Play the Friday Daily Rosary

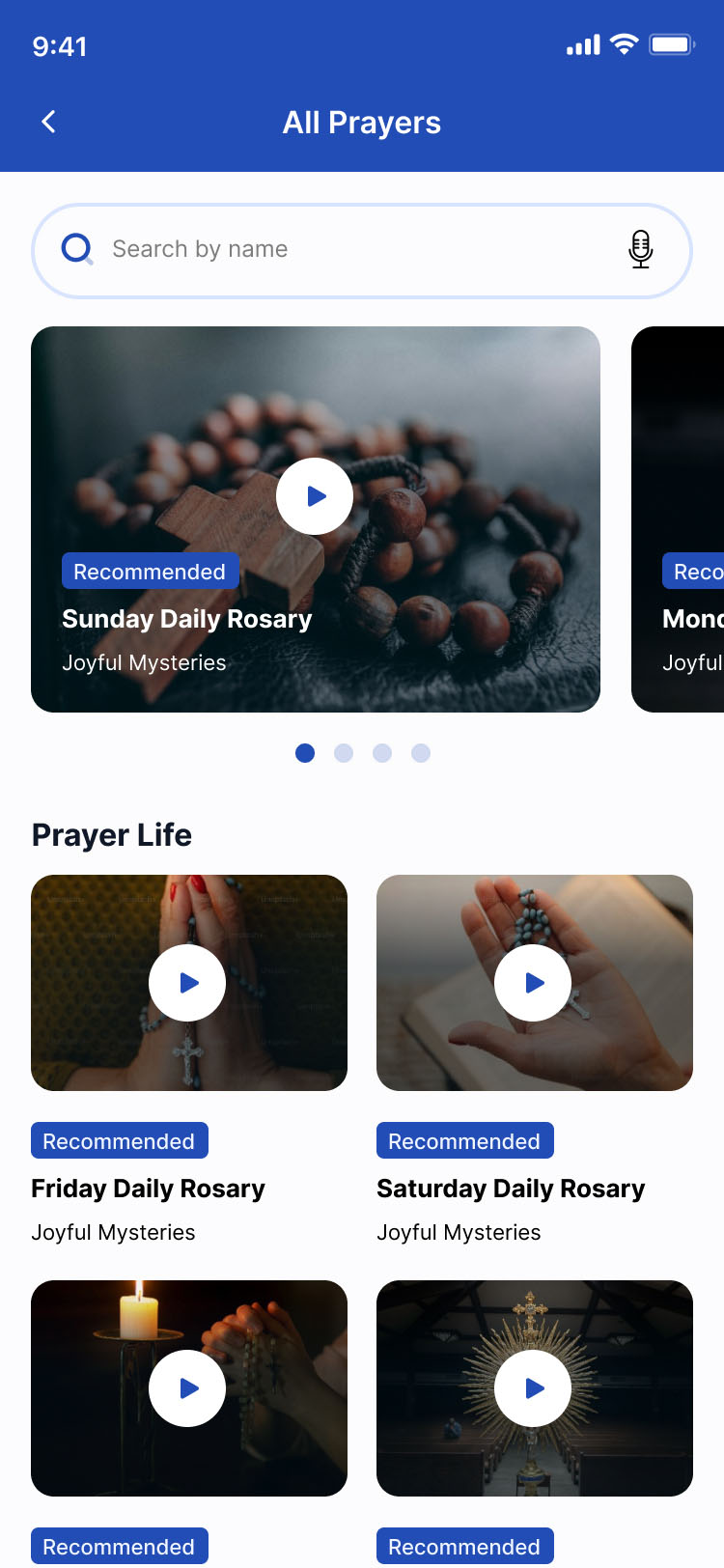click(187, 983)
